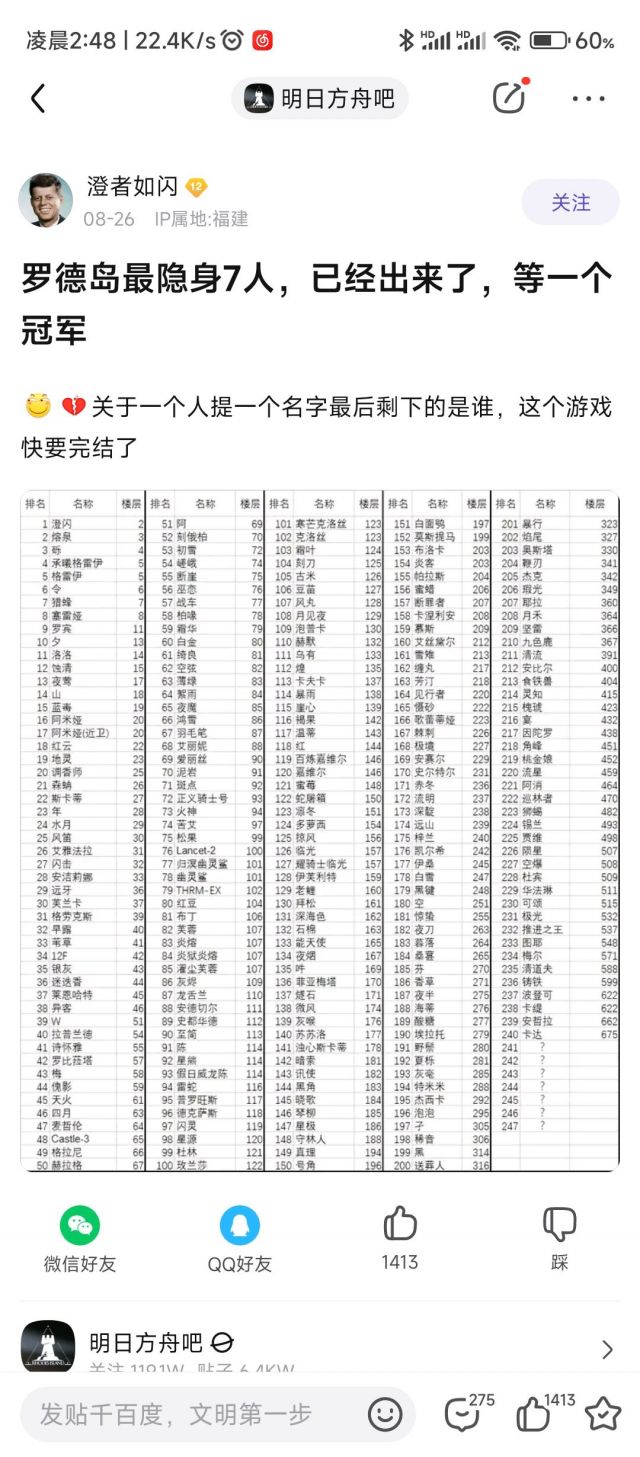This screenshot has width=640, height=1457.
Task: Open 澄者如闪's profile avatar
Action: tap(46, 201)
